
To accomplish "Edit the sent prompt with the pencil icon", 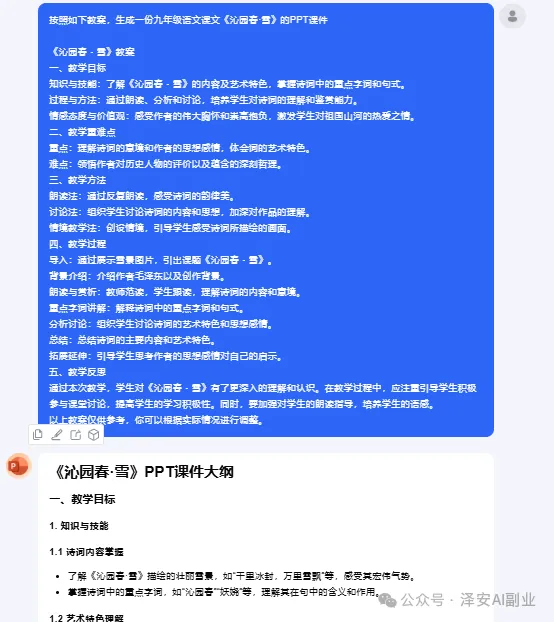I will coord(56,435).
